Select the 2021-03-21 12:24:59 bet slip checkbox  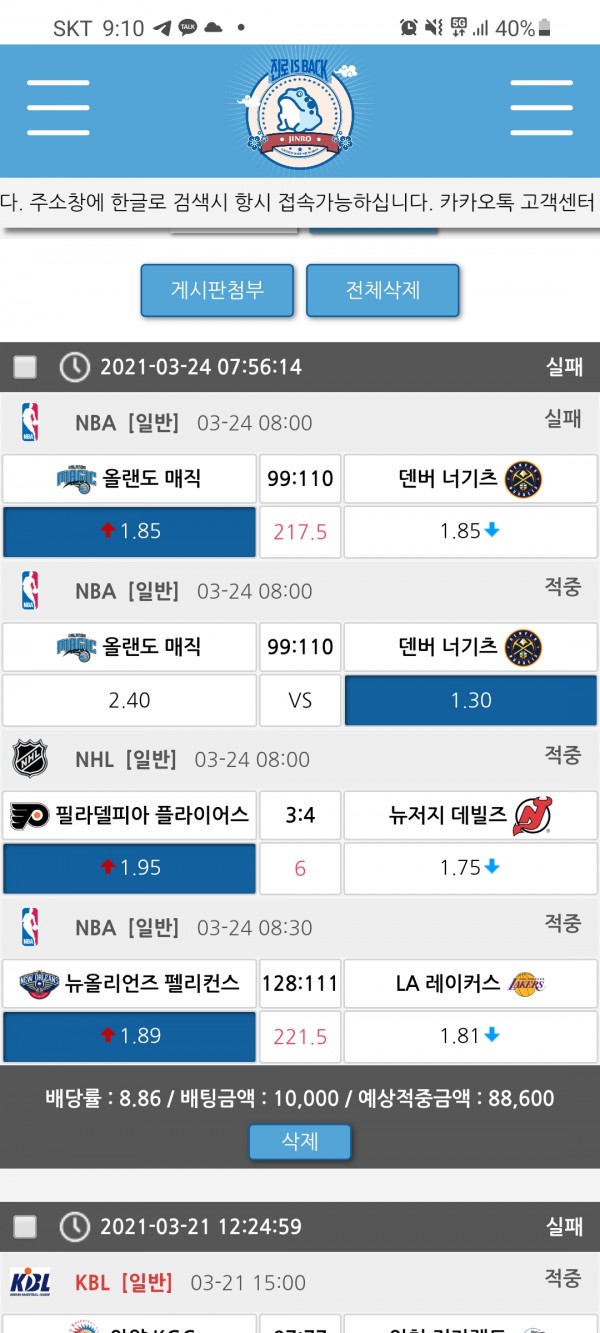point(25,1227)
